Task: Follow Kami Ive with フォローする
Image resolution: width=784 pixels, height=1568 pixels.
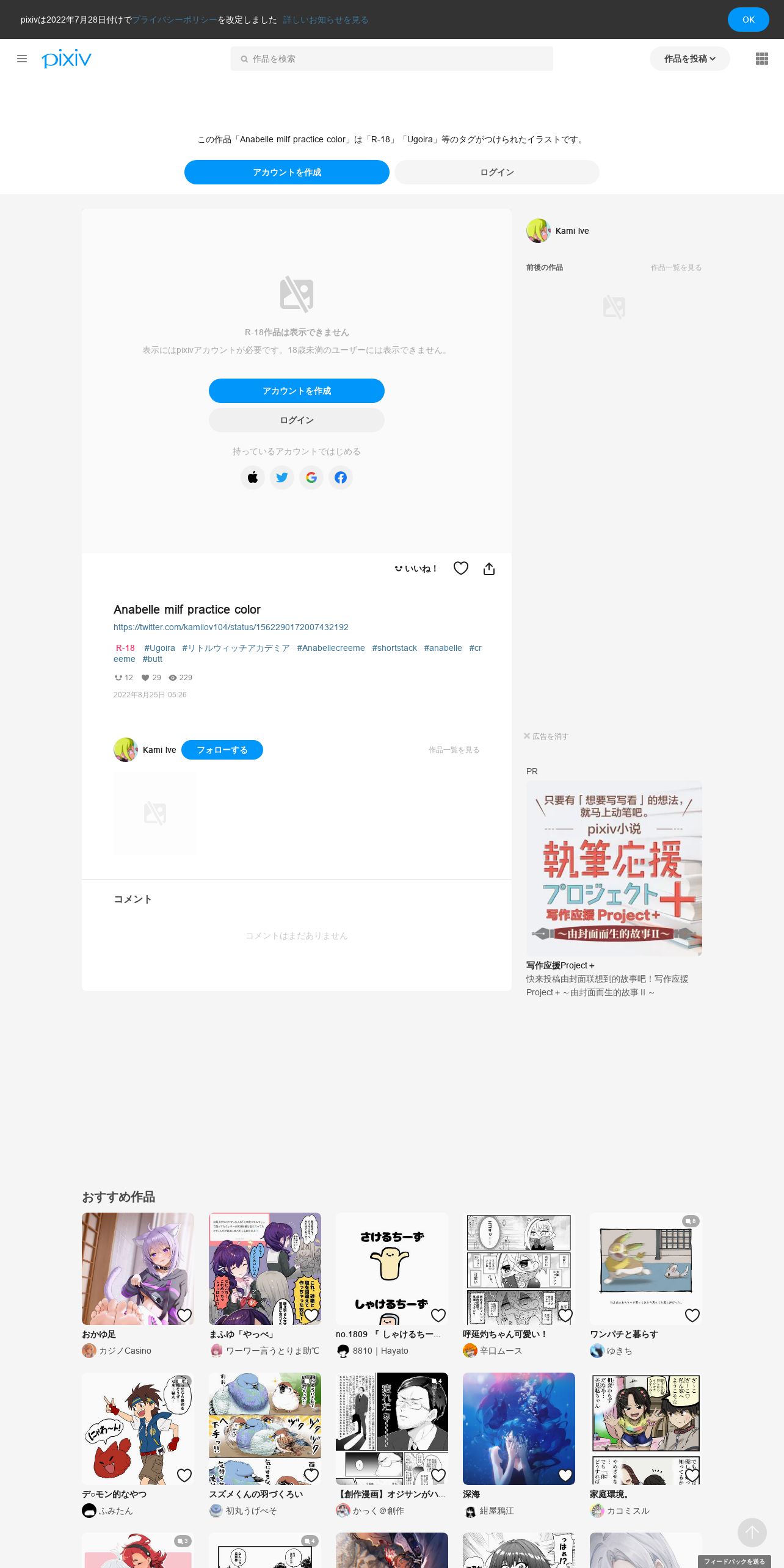Action: (x=222, y=750)
